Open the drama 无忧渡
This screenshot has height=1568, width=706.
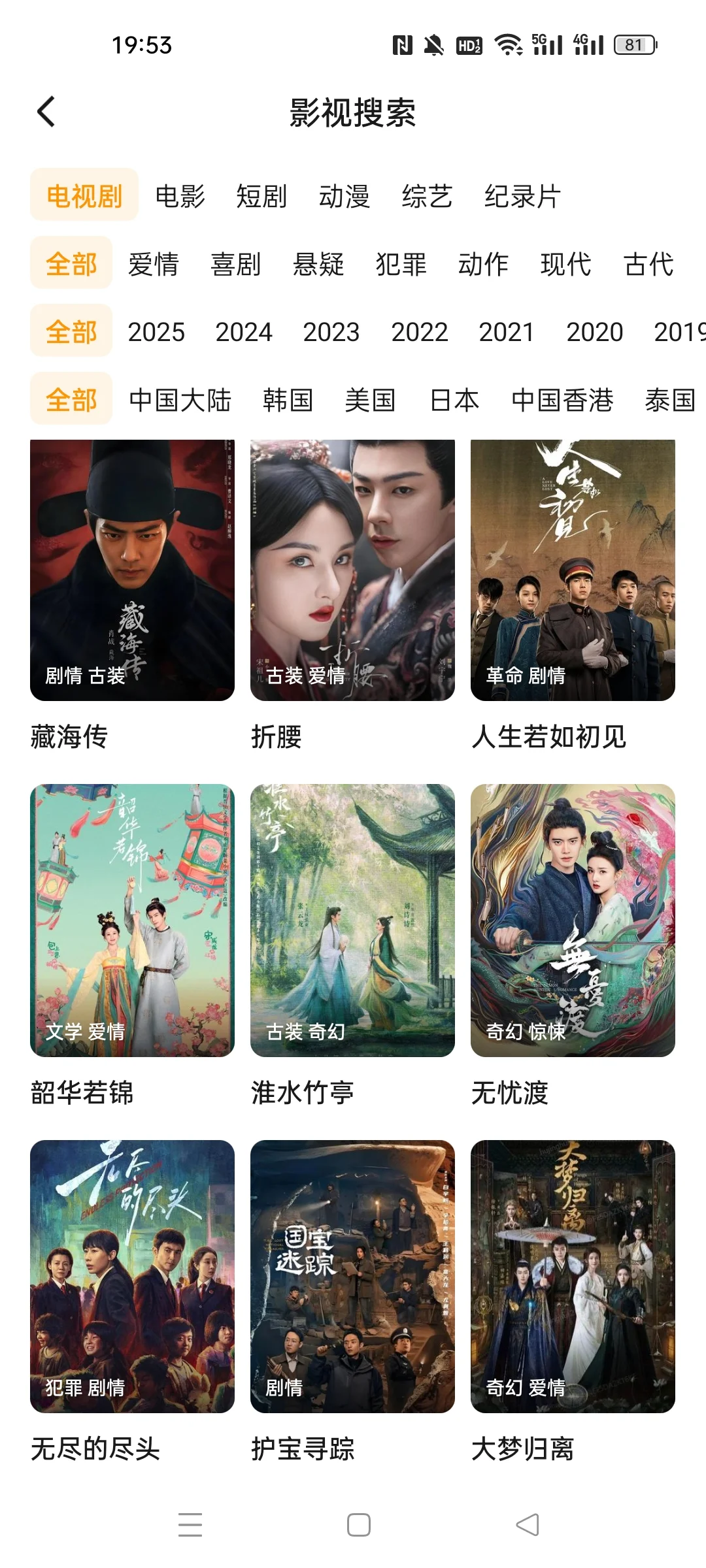(573, 920)
